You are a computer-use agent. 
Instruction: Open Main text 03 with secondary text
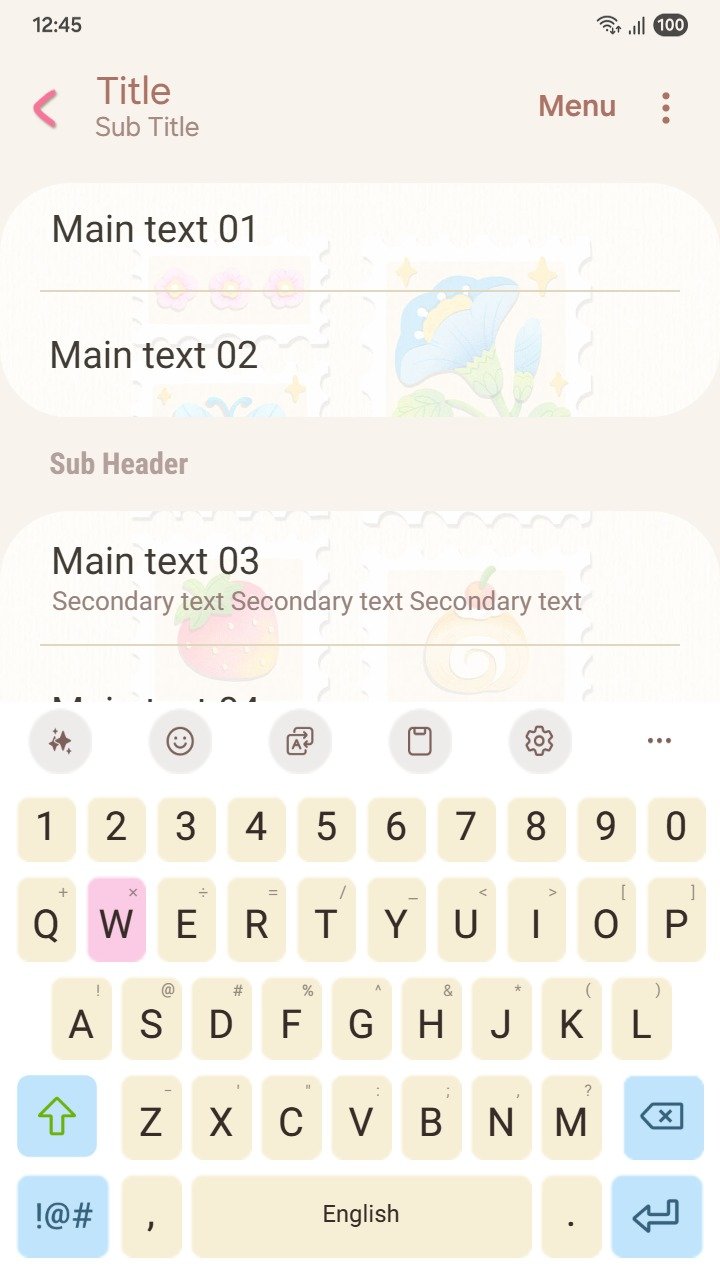[x=360, y=578]
